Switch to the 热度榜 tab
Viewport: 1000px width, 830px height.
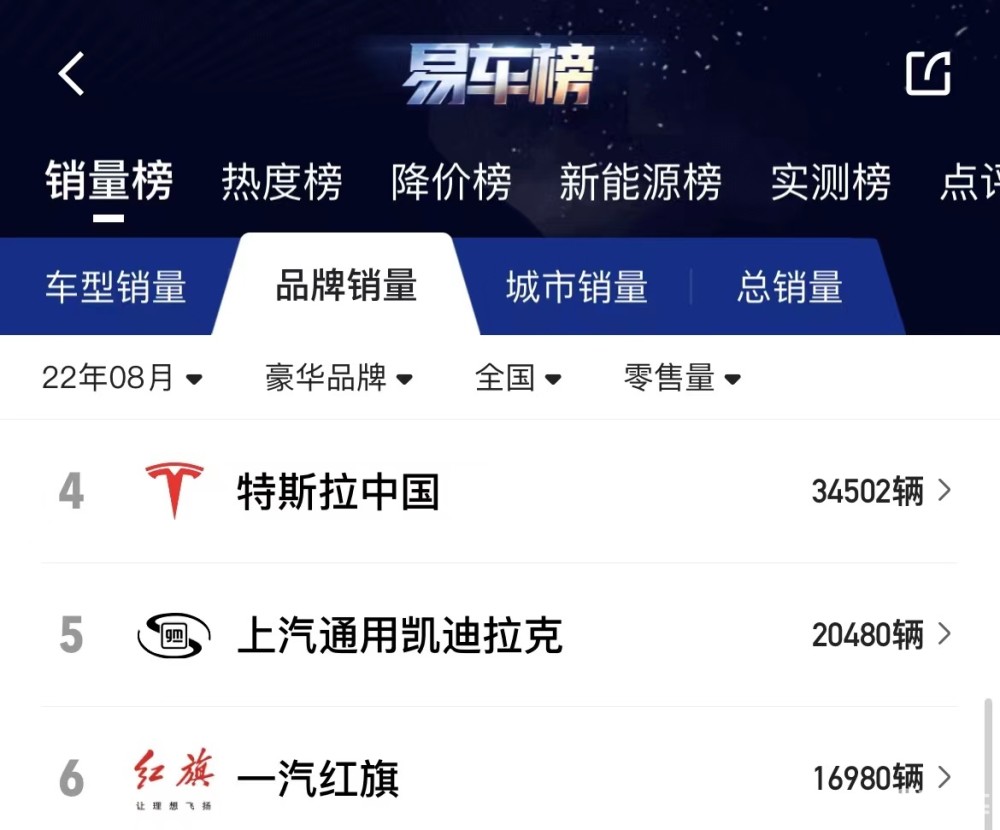point(281,183)
